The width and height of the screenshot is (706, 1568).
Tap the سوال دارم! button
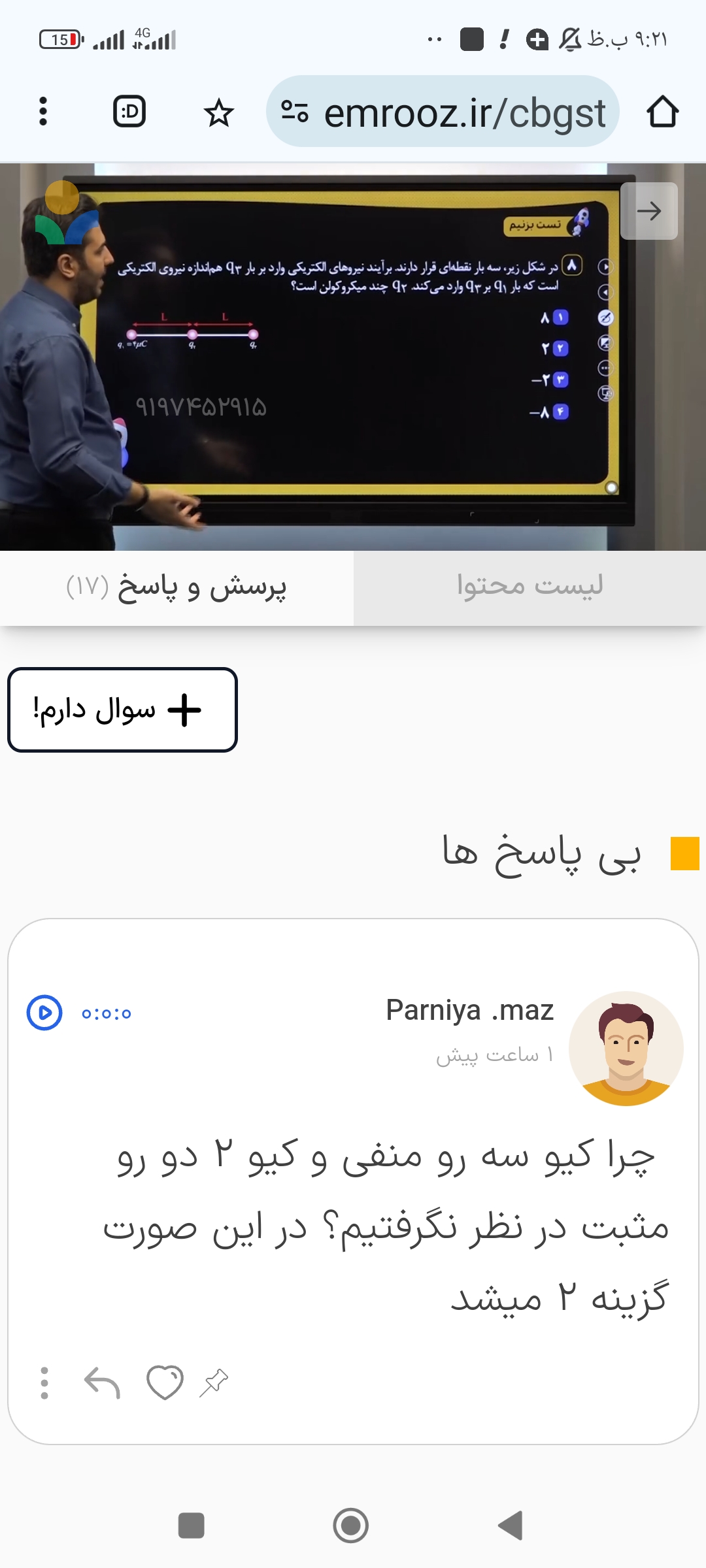click(122, 710)
